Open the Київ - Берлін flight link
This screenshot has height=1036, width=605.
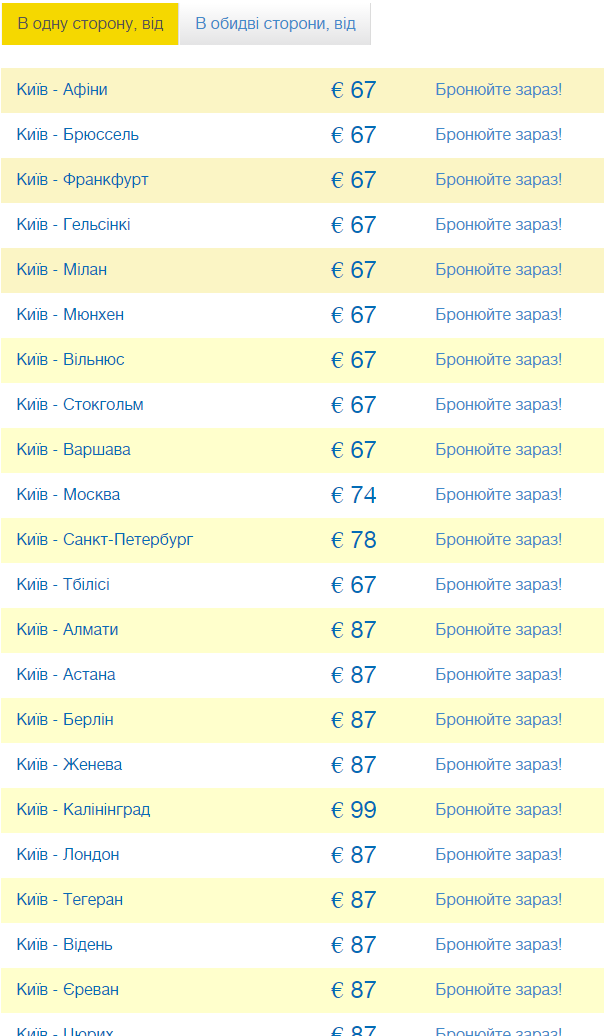point(65,720)
